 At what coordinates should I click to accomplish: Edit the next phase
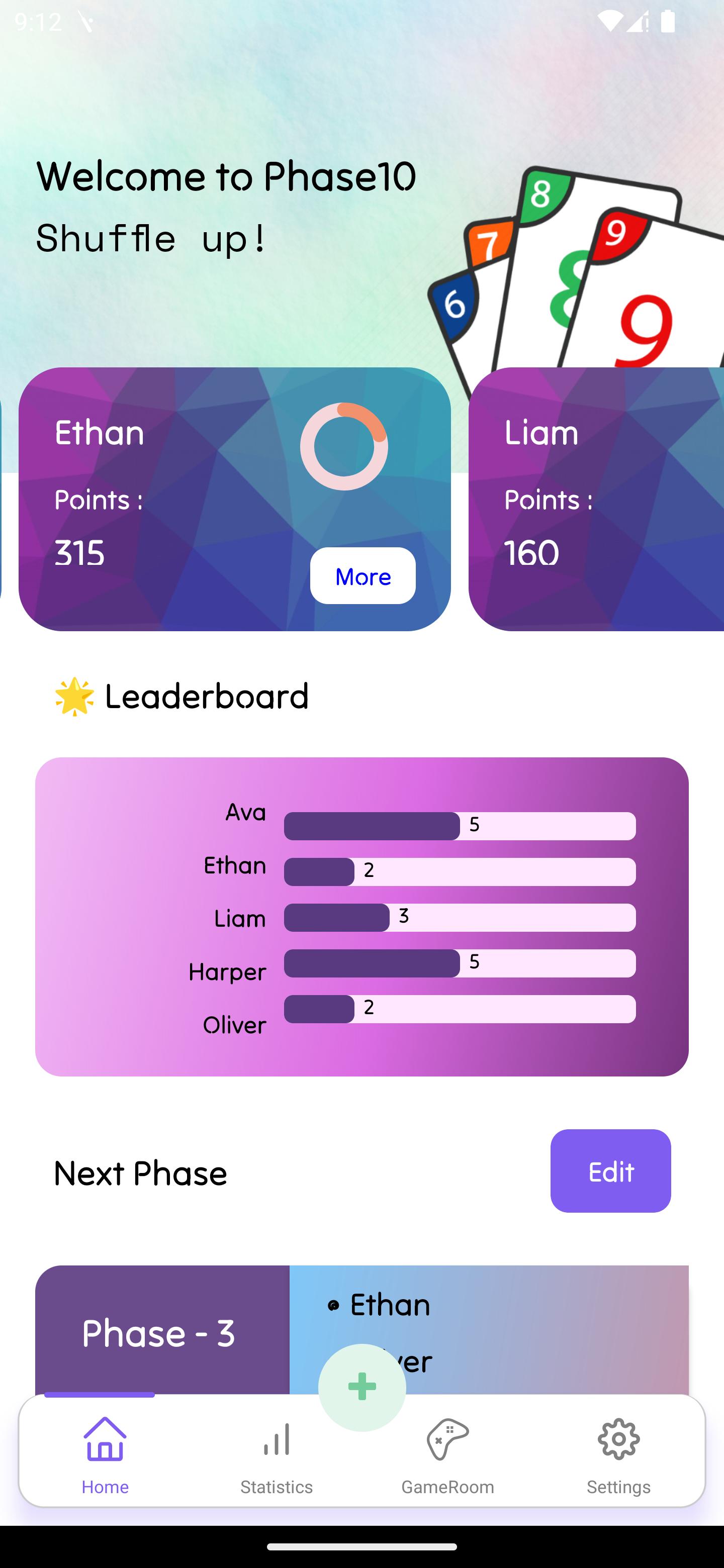(610, 1170)
